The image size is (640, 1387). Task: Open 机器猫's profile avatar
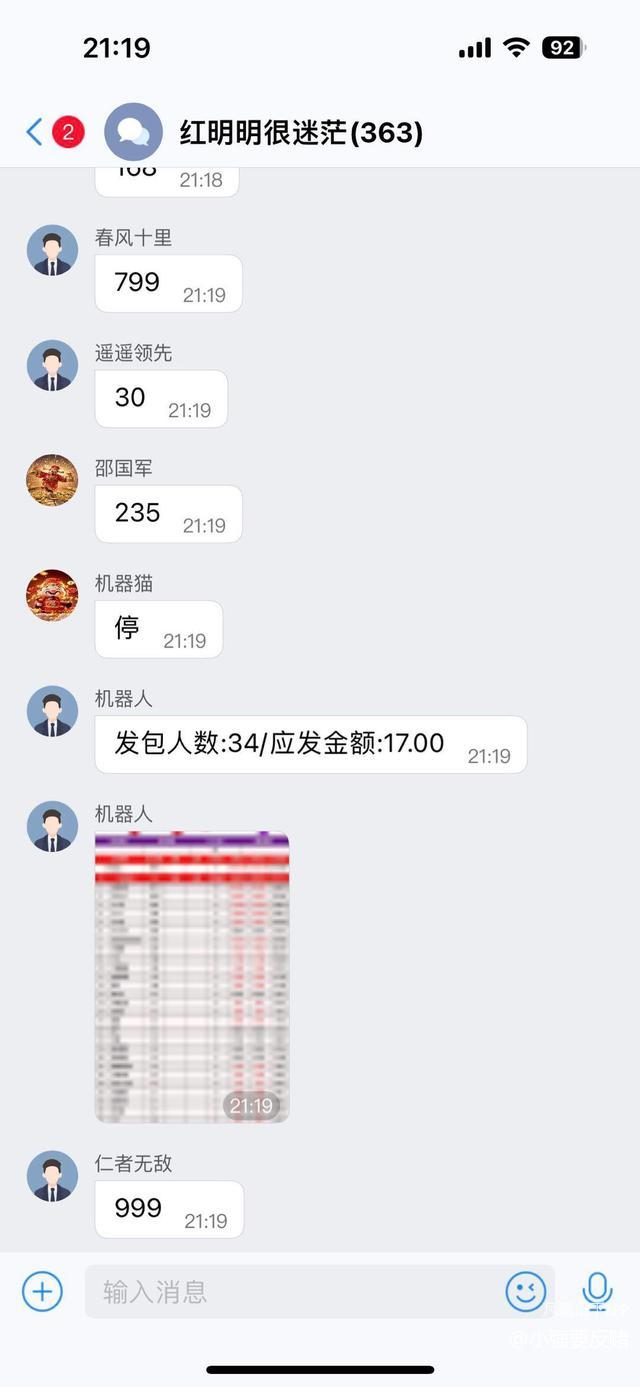coord(52,596)
